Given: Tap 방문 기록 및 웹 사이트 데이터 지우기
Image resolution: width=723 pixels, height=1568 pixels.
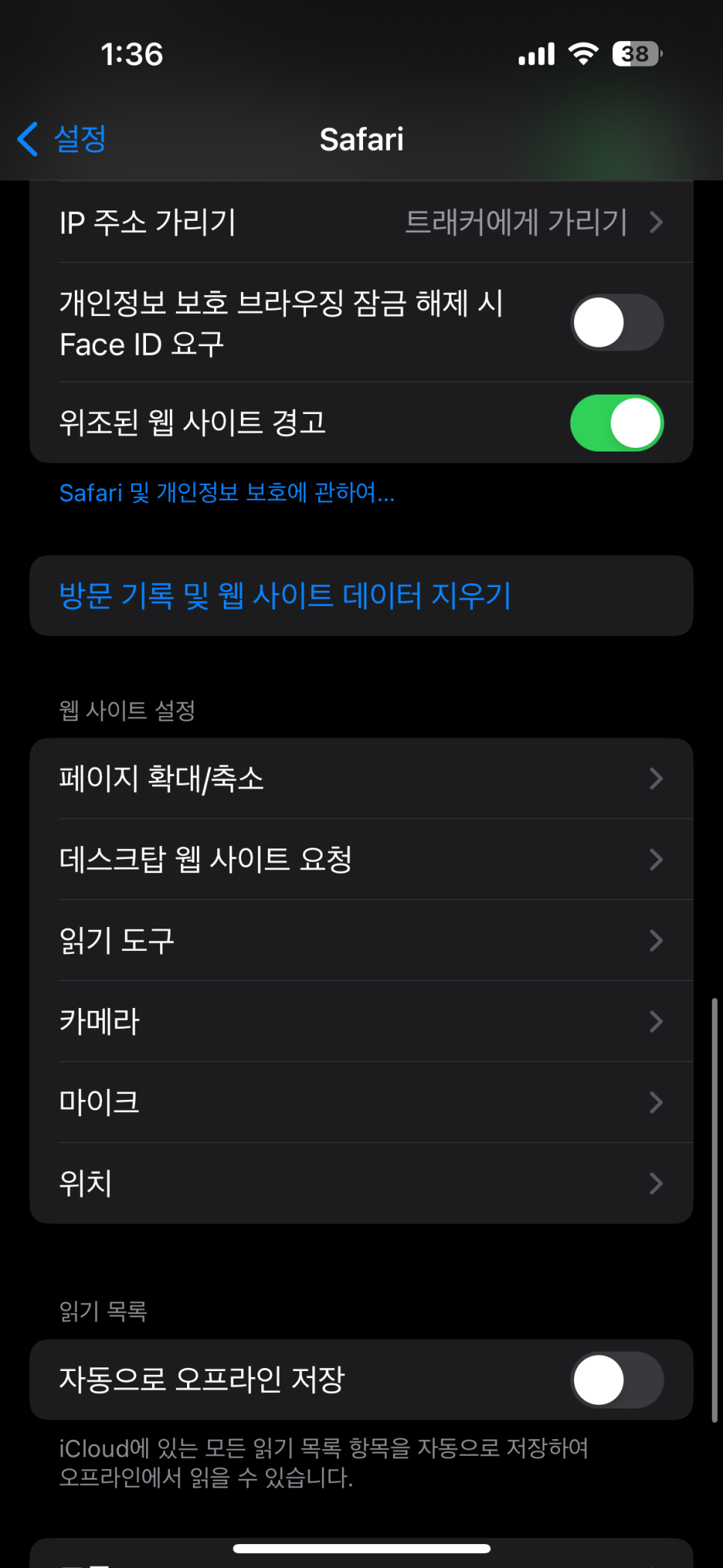Looking at the screenshot, I should click(x=361, y=596).
